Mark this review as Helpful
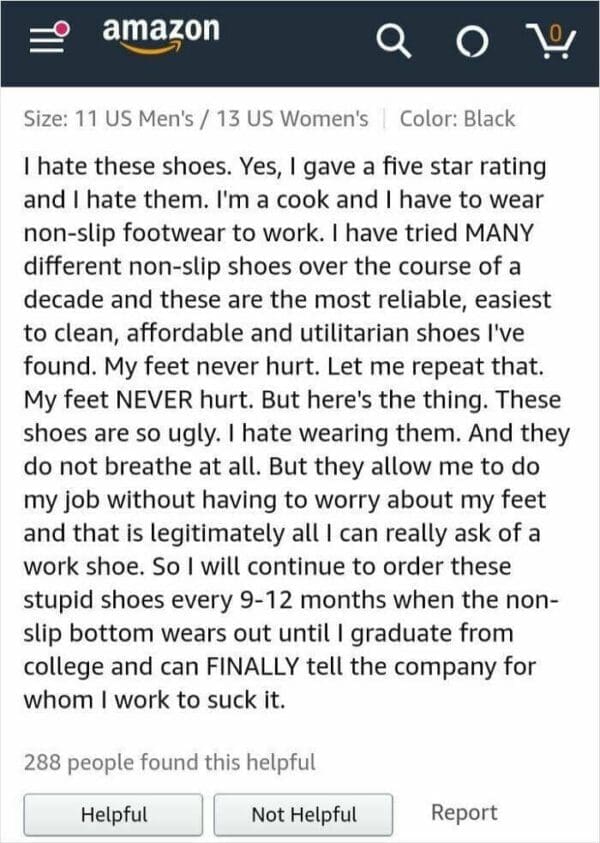 pos(113,814)
